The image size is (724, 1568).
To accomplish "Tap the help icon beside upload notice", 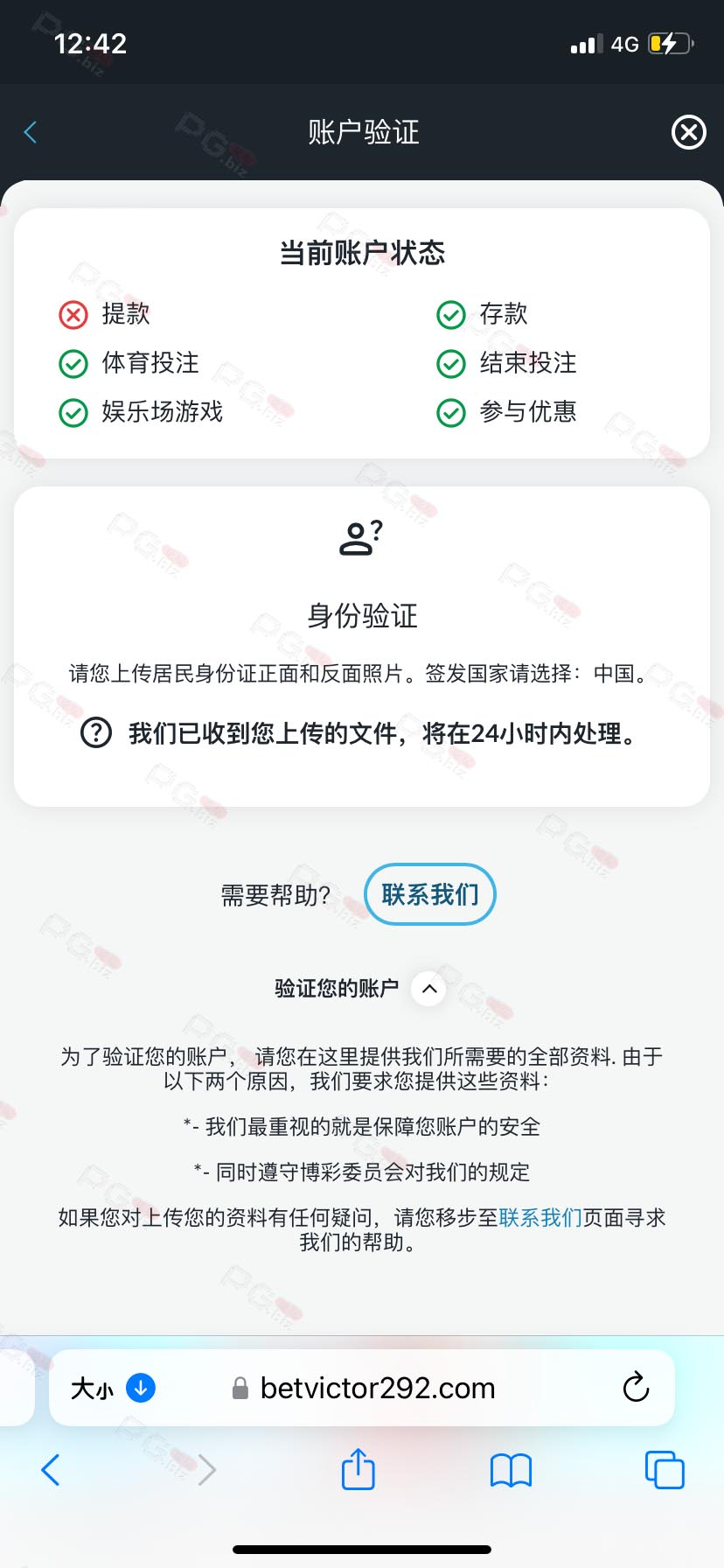I will coord(96,732).
